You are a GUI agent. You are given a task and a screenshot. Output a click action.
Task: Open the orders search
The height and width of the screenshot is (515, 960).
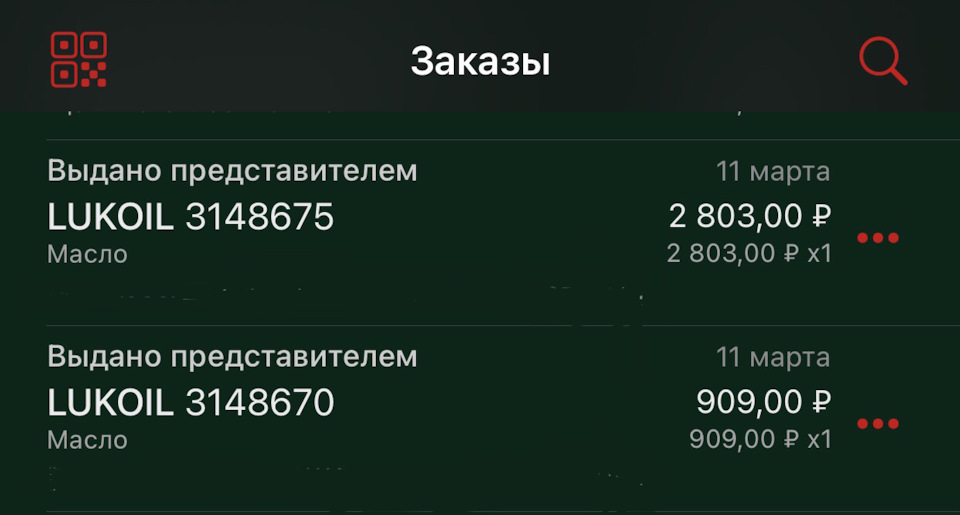tap(883, 62)
